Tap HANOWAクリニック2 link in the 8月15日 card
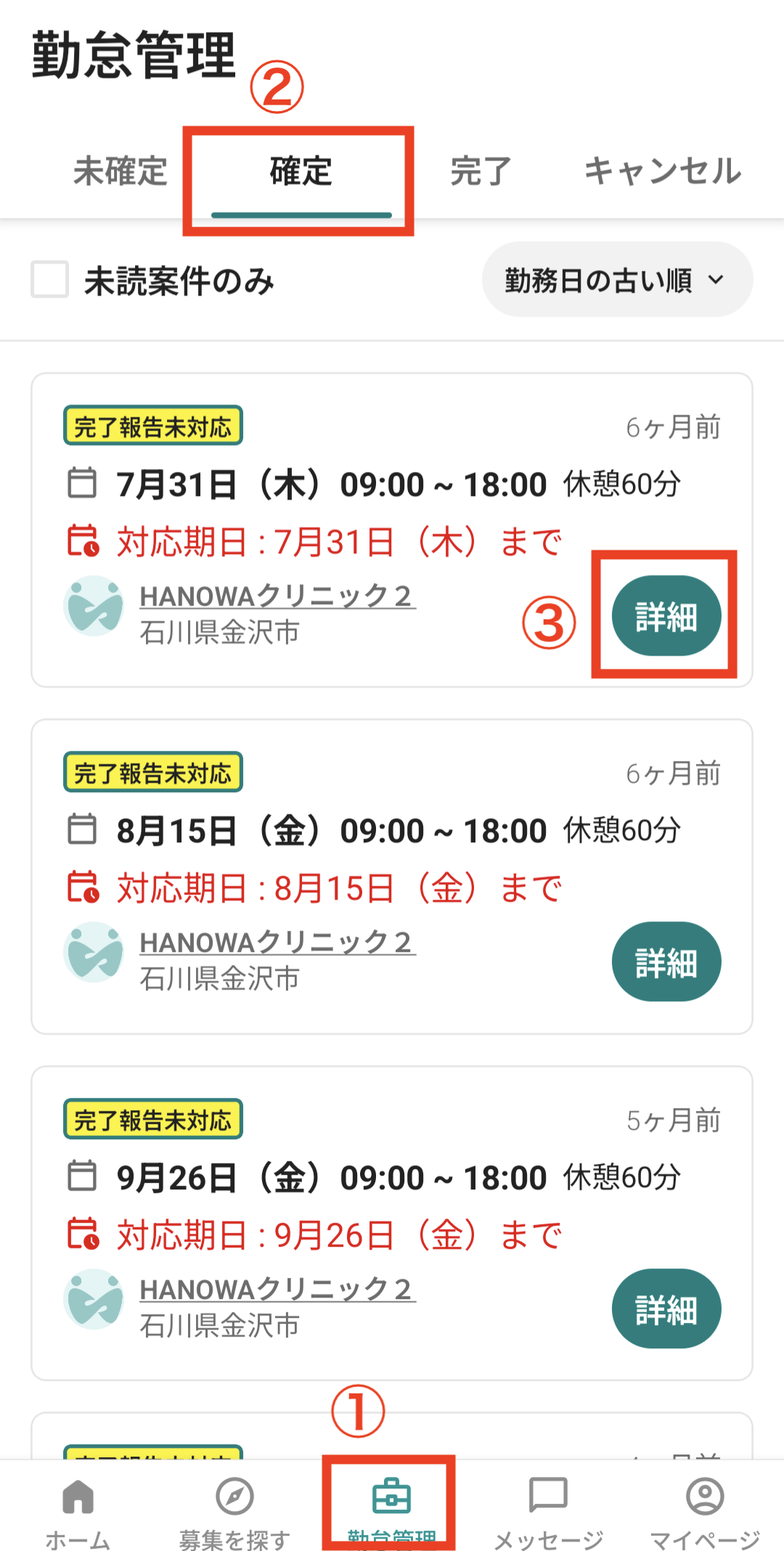The height and width of the screenshot is (1551, 784). point(277,943)
